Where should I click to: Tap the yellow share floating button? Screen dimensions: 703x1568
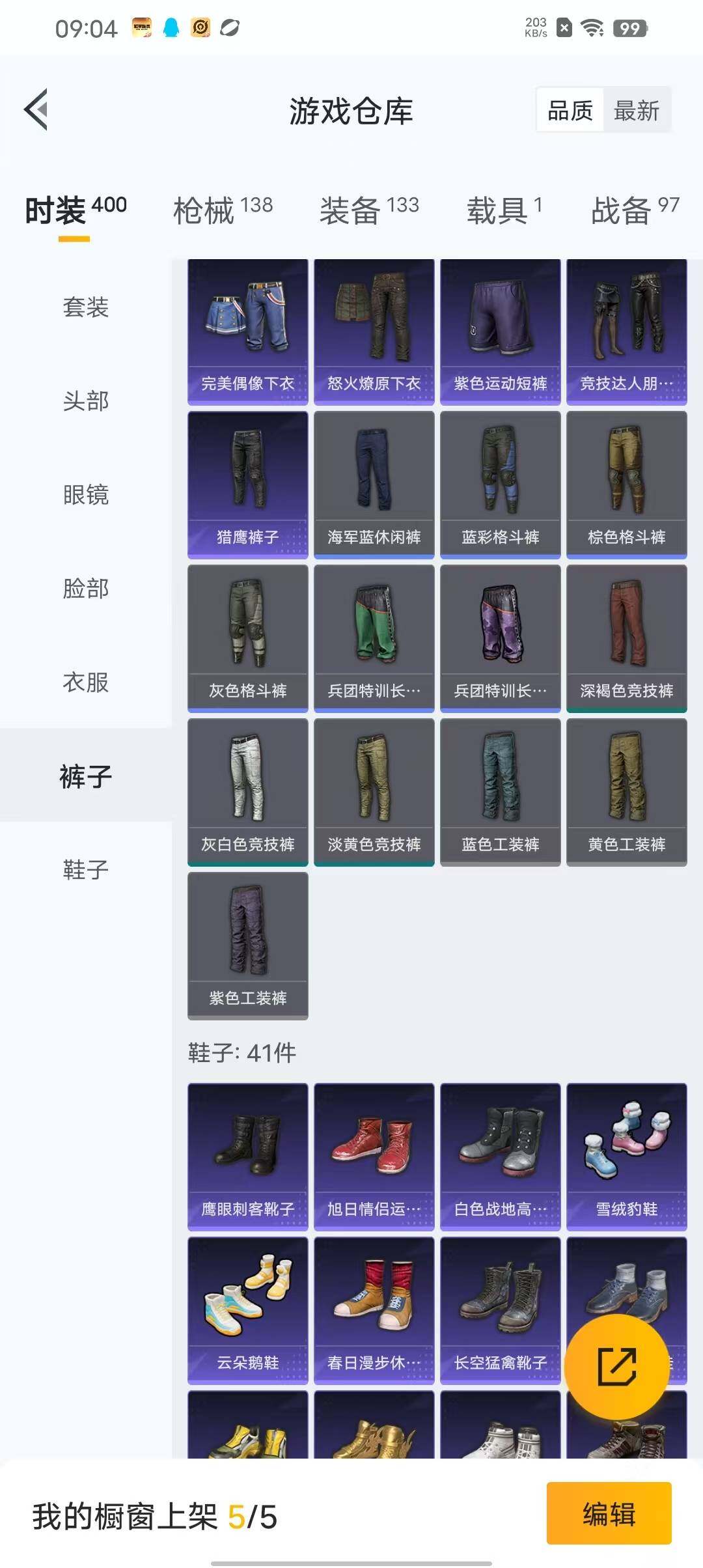pos(616,1366)
